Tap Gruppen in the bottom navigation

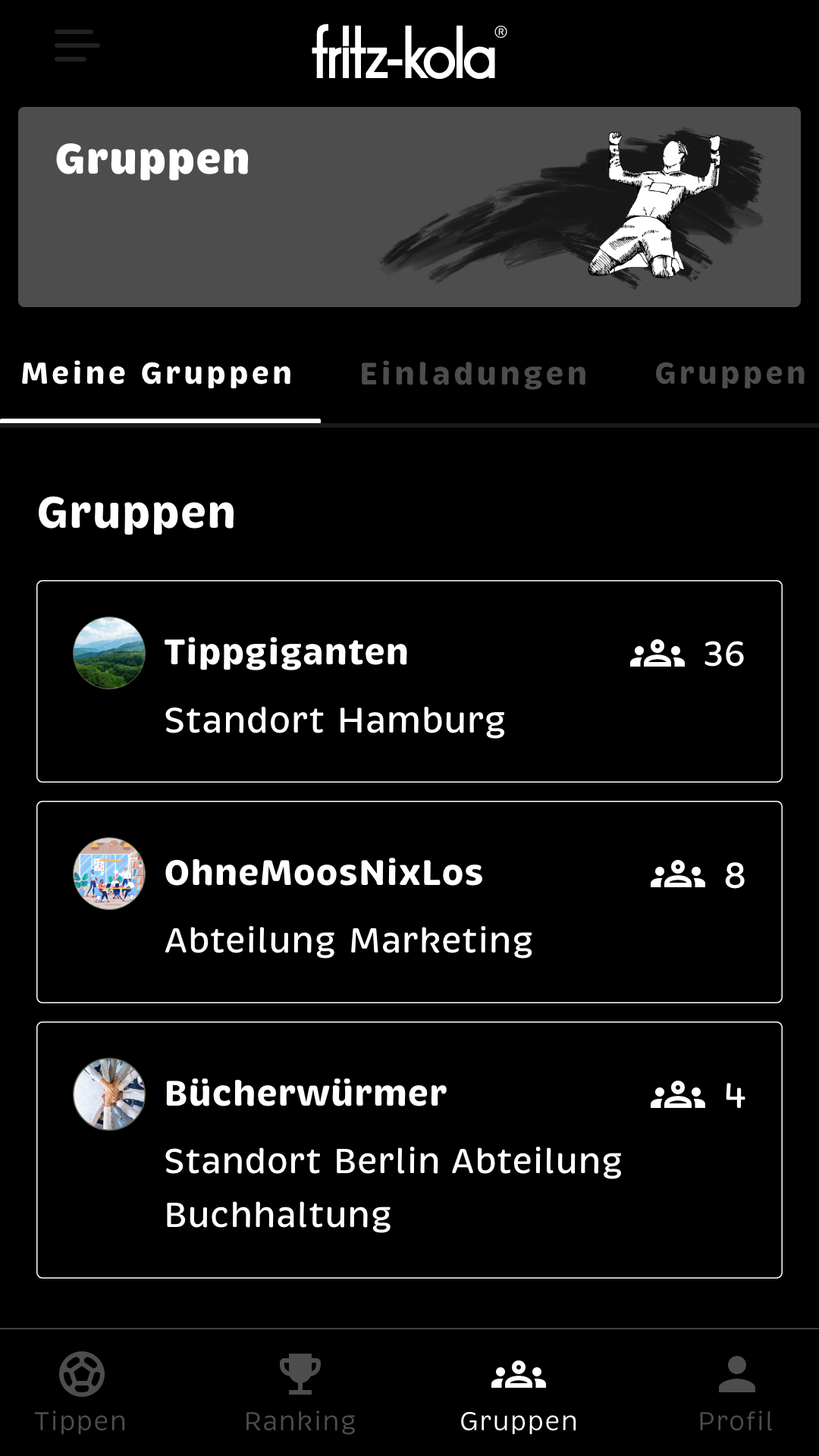point(519,1393)
